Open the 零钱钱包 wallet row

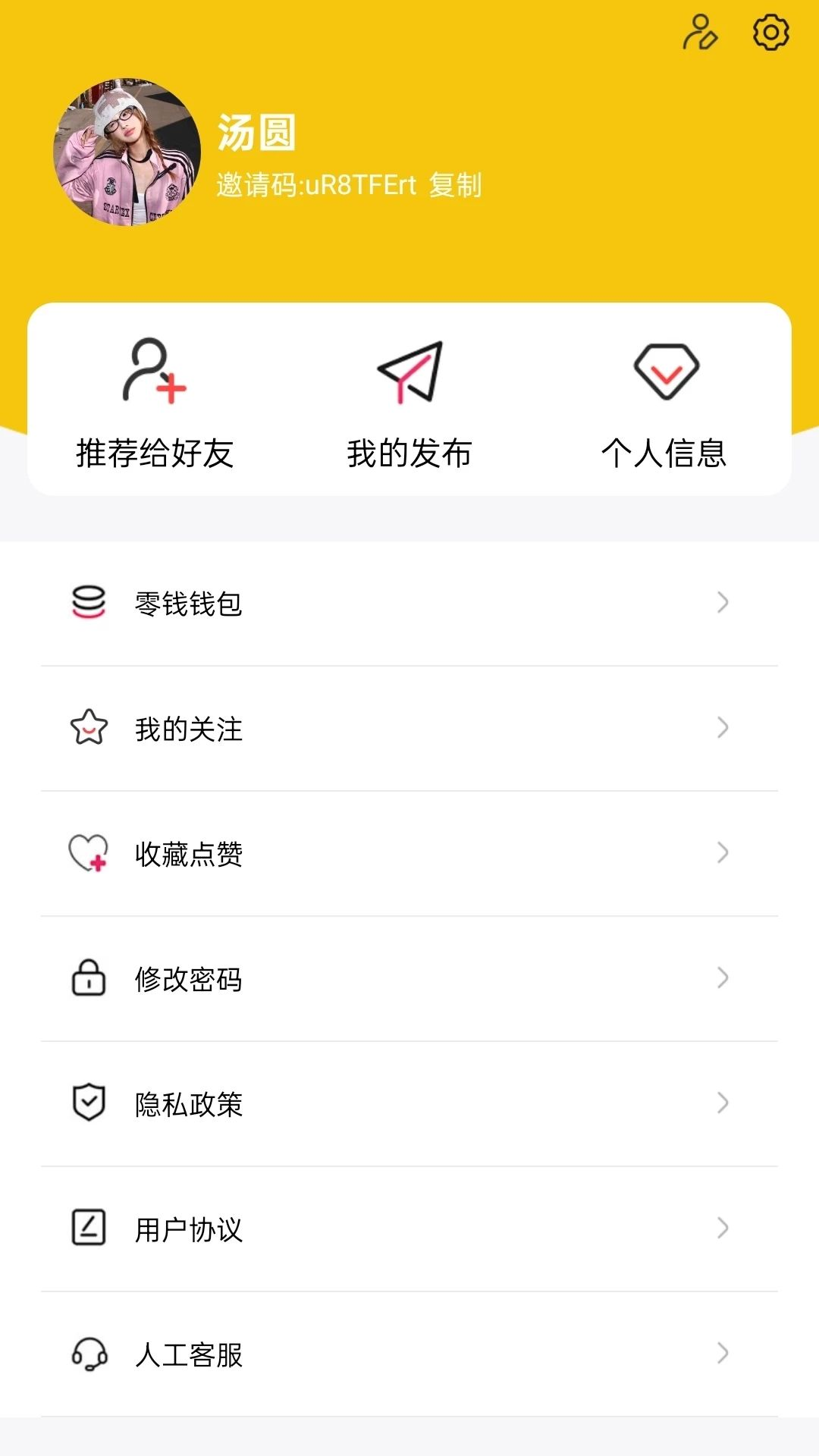[x=409, y=604]
